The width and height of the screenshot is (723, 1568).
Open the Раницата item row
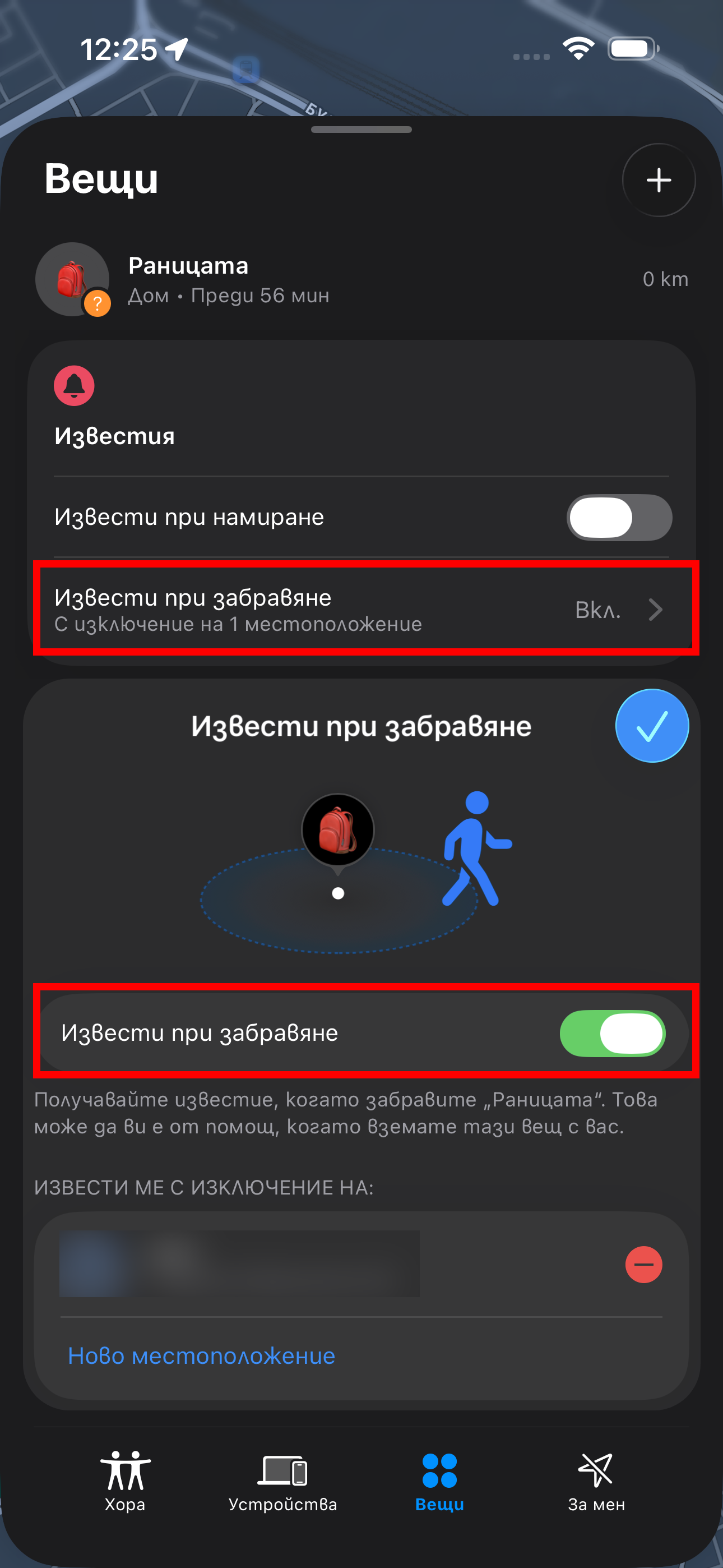tap(361, 280)
